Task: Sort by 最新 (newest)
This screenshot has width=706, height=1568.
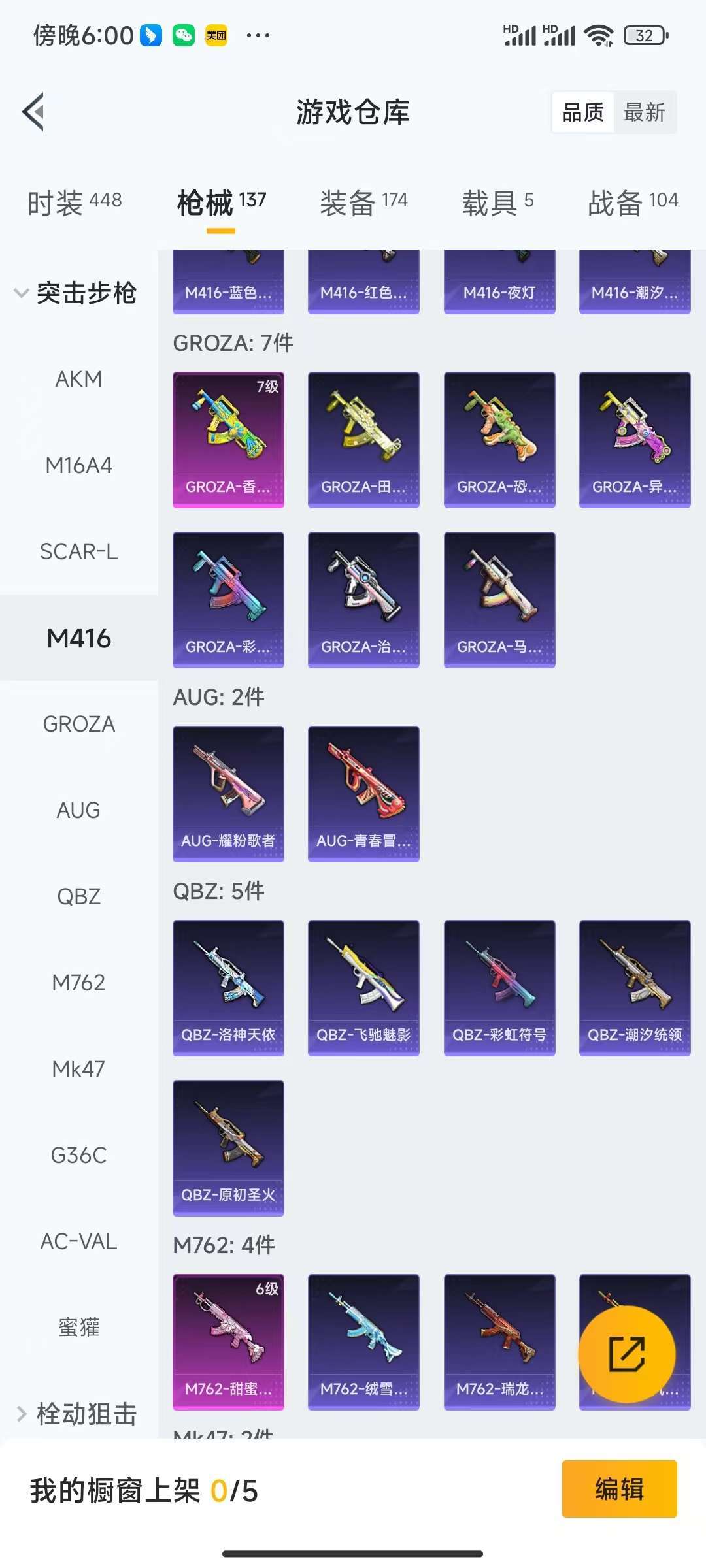Action: point(644,112)
